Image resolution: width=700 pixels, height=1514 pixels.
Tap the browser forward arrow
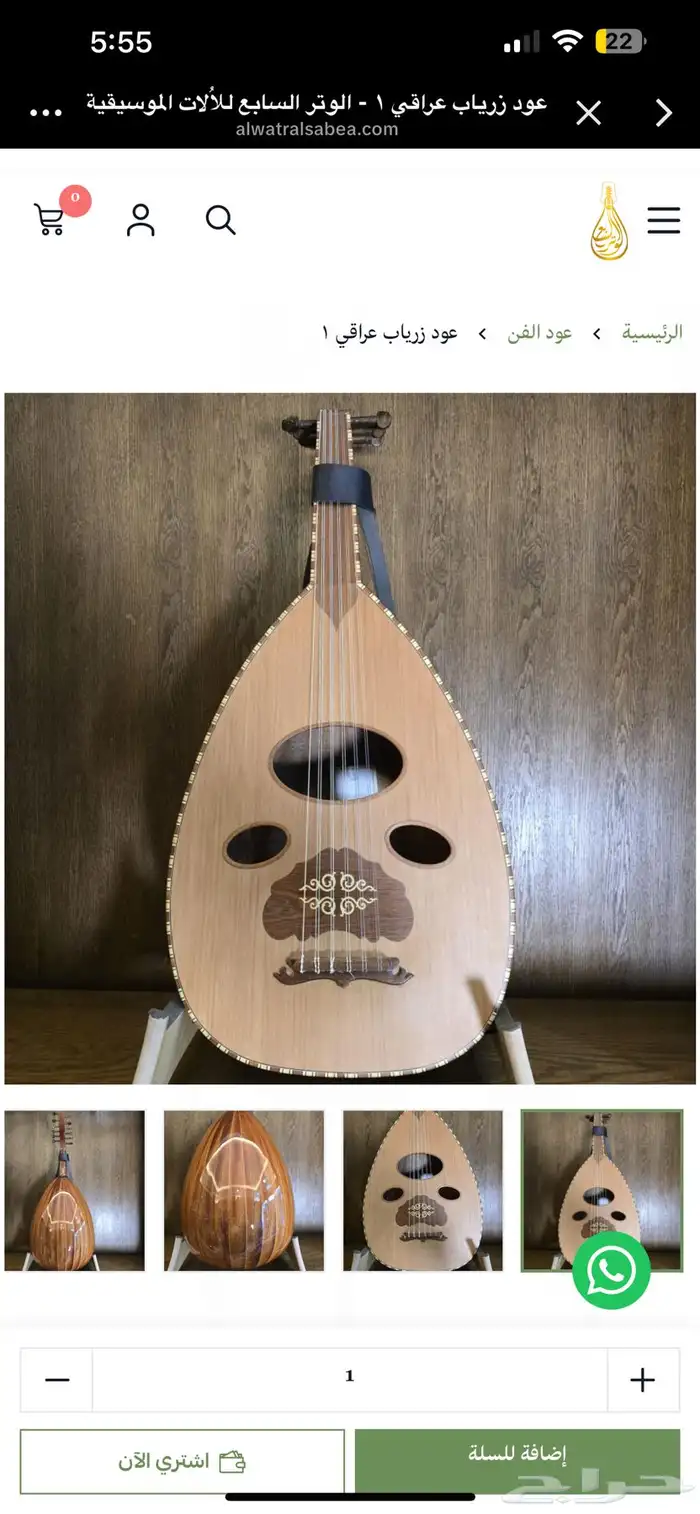[663, 114]
